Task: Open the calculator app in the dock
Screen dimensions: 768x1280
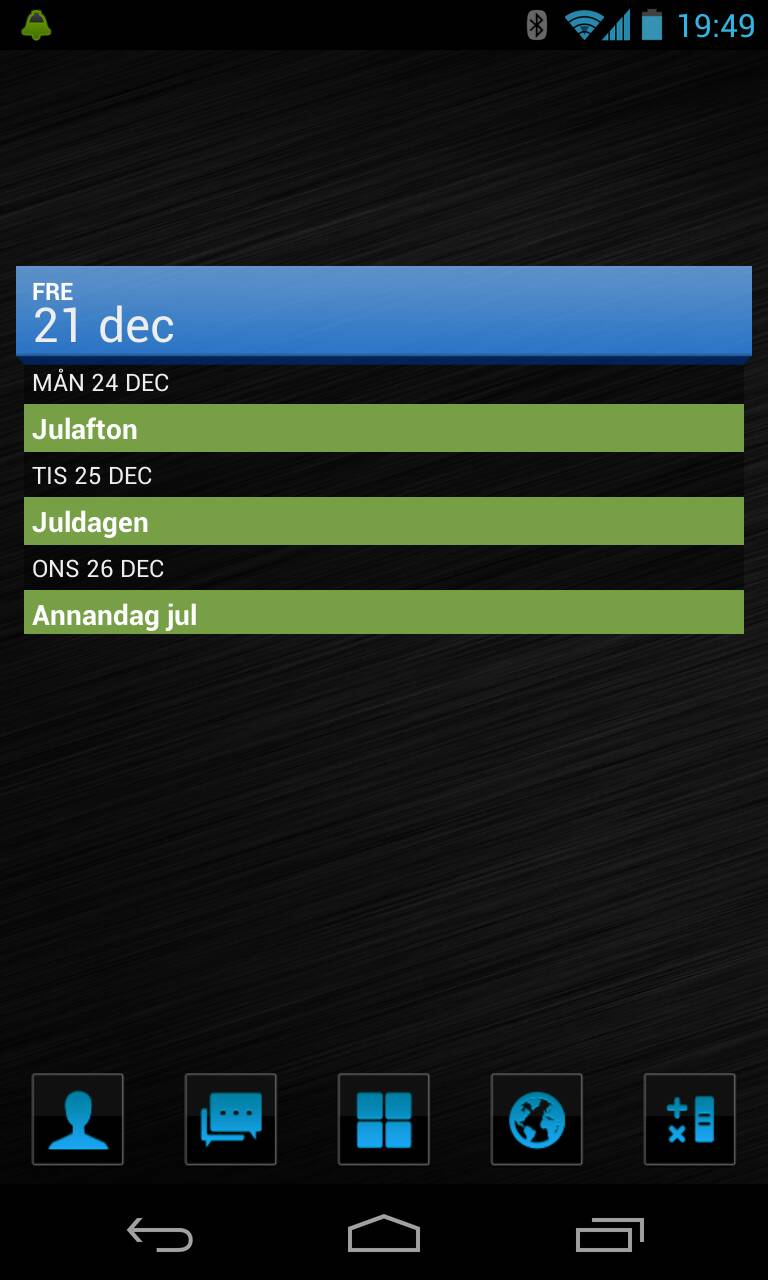Action: coord(690,1119)
